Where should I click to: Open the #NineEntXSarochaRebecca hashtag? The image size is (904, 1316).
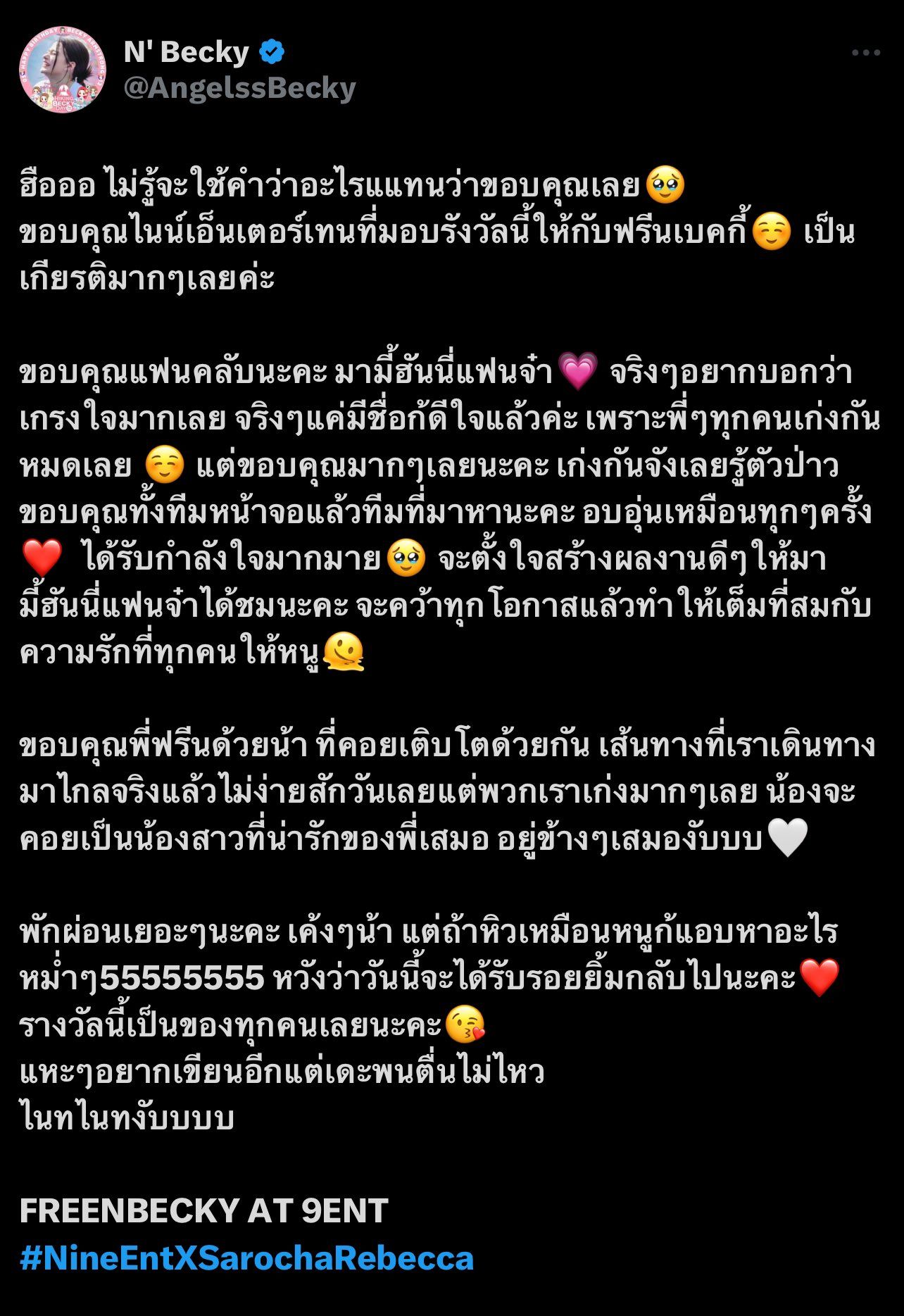pyautogui.click(x=246, y=1258)
